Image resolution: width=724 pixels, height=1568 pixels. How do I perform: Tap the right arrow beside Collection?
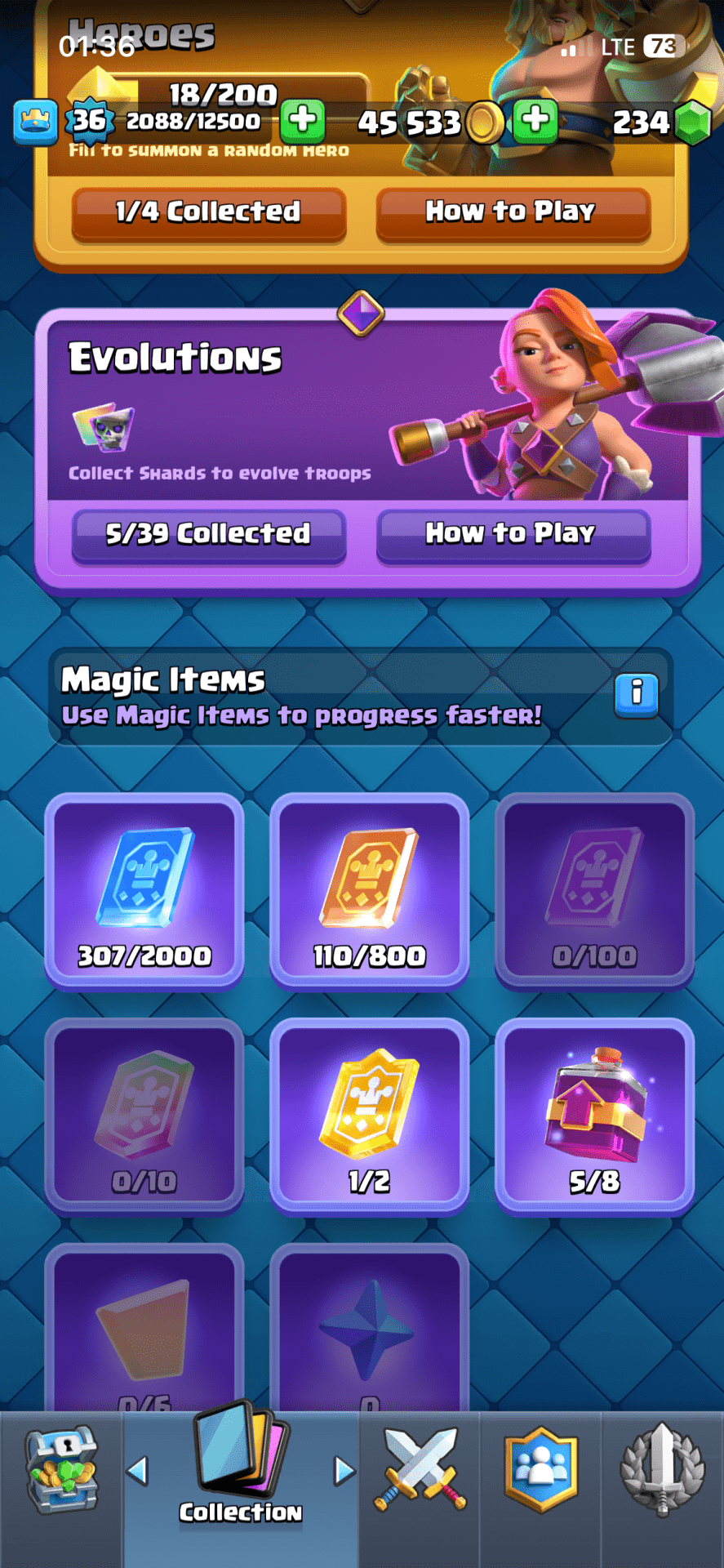click(344, 1471)
